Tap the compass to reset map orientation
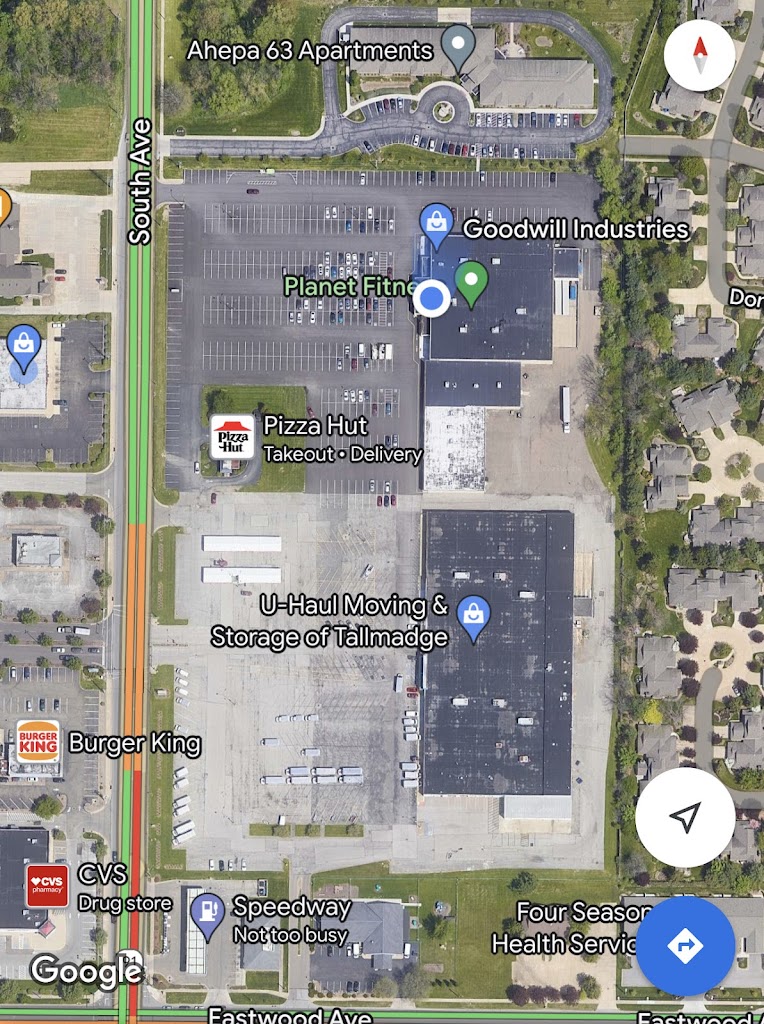764x1024 pixels. click(699, 55)
